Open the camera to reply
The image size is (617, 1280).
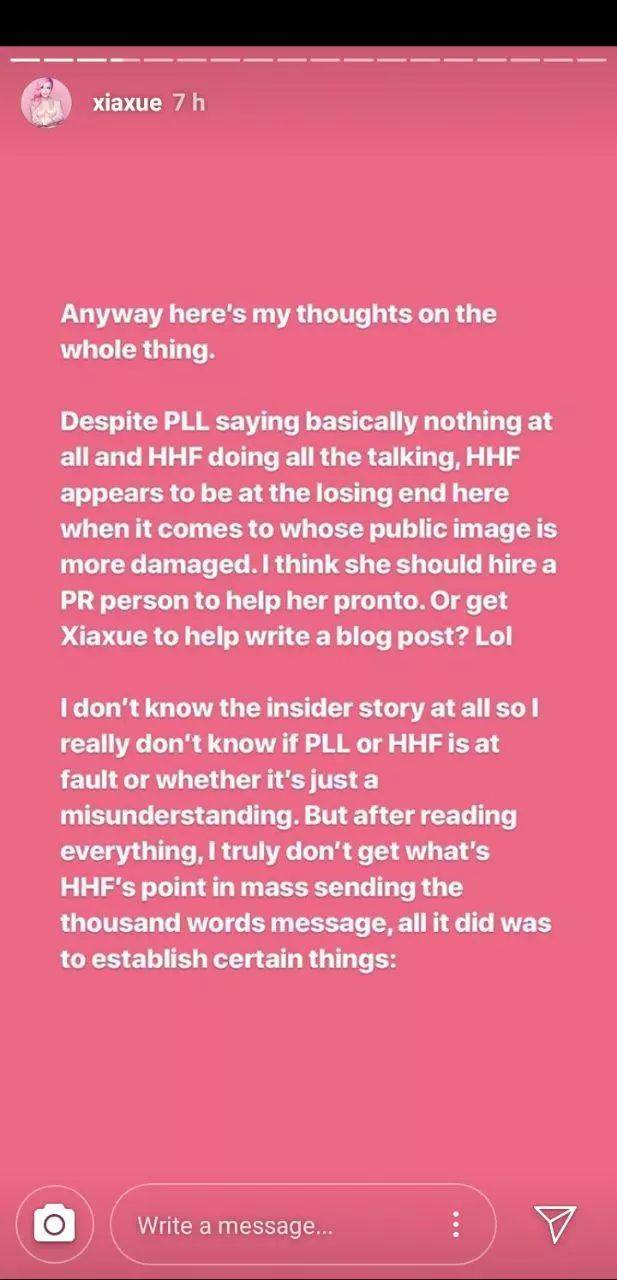54,1223
